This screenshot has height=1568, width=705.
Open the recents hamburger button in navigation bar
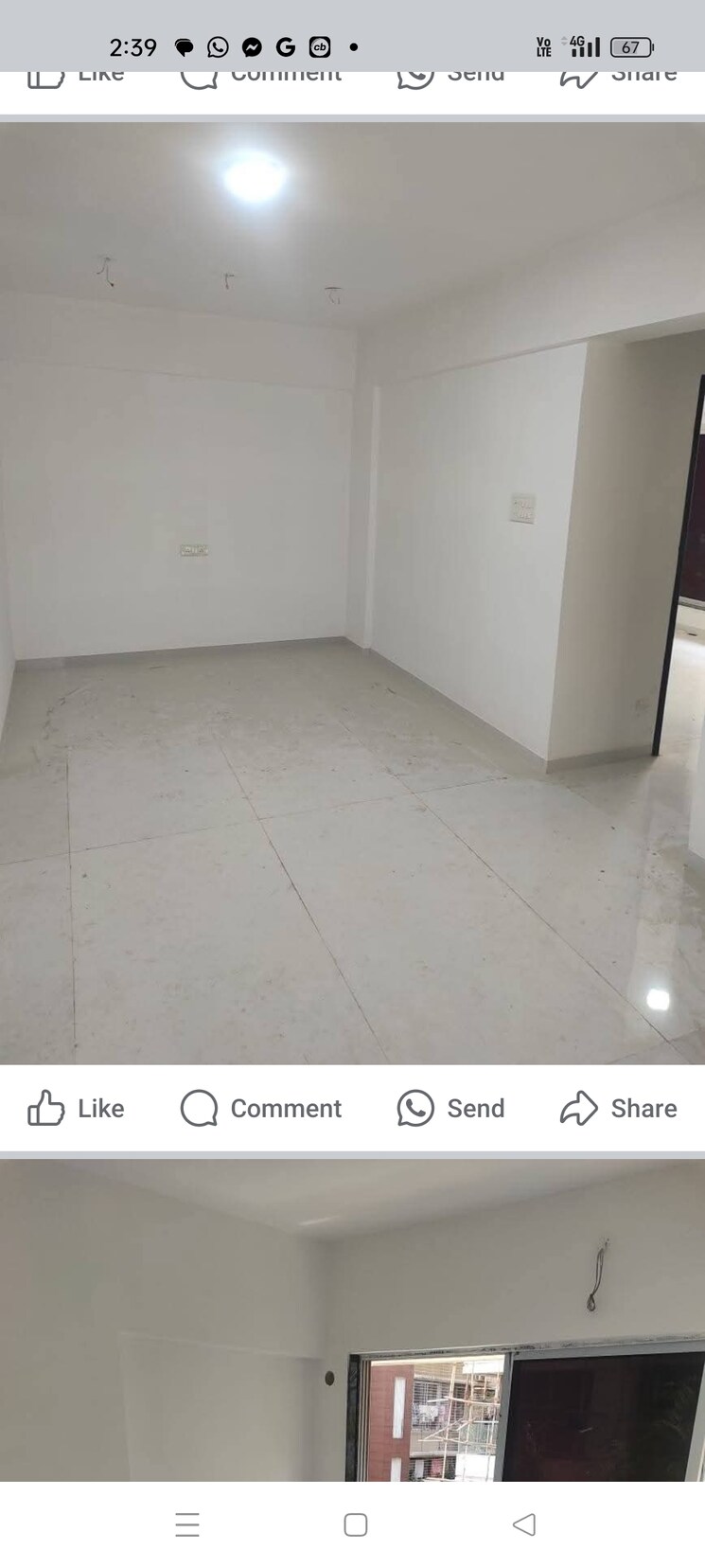click(x=187, y=1524)
